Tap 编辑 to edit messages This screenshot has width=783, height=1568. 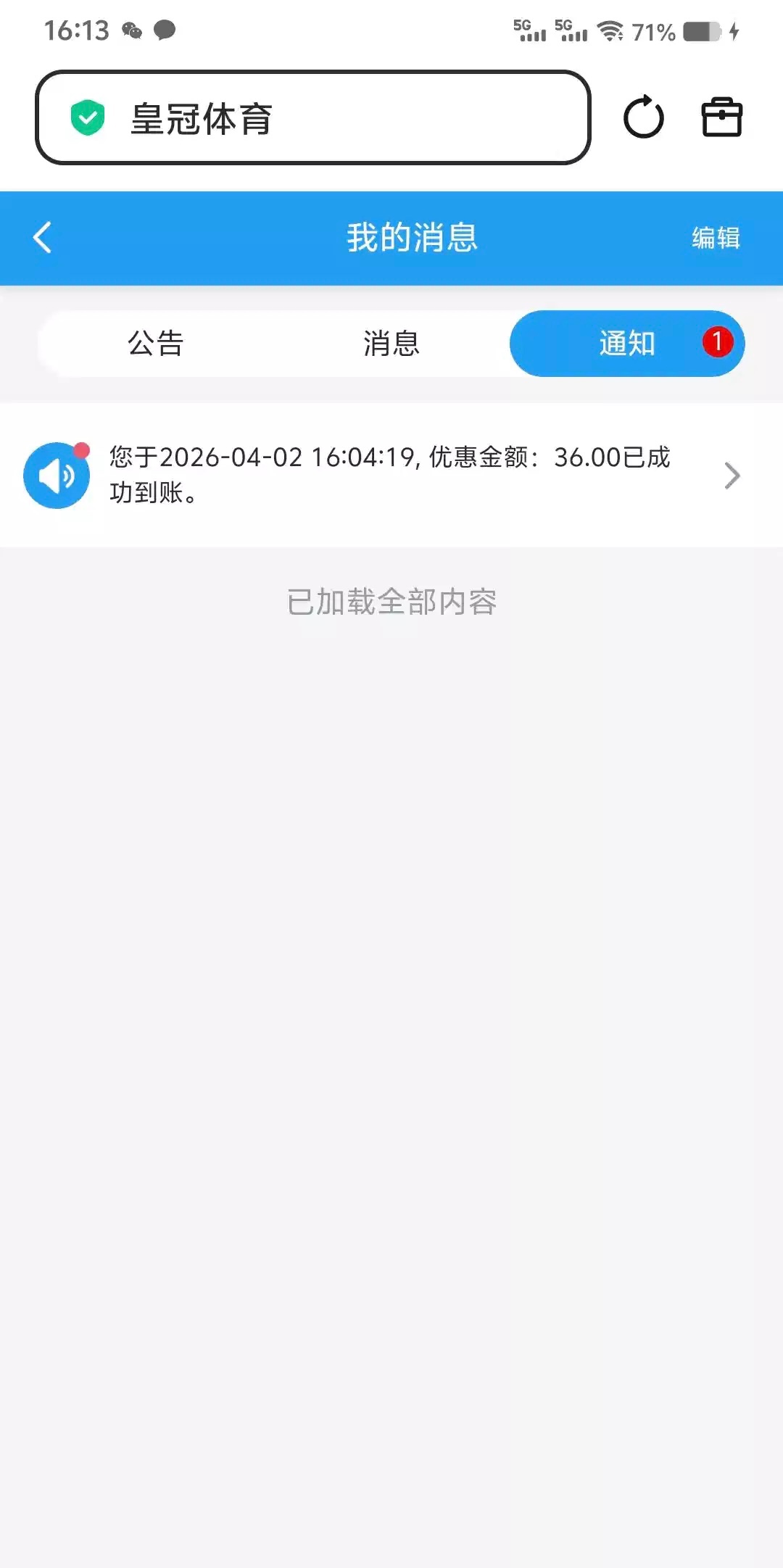point(715,238)
